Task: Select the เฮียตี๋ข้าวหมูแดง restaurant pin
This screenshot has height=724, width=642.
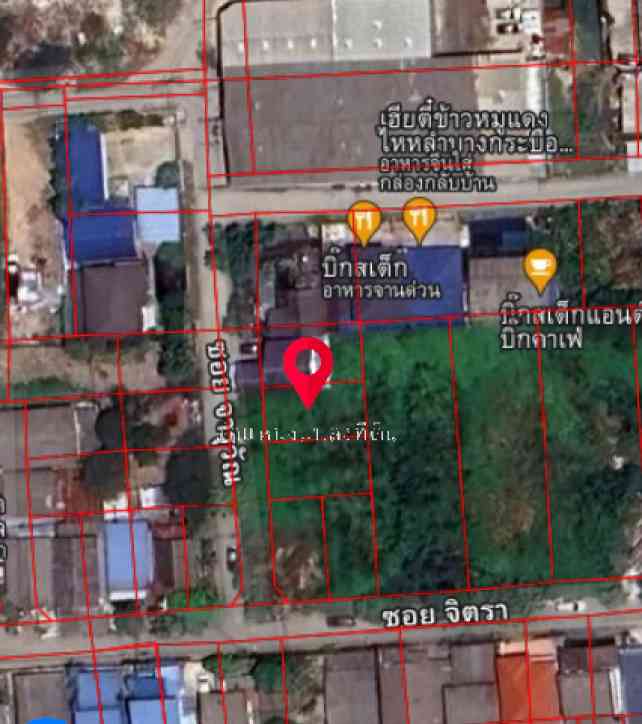Action: click(419, 217)
